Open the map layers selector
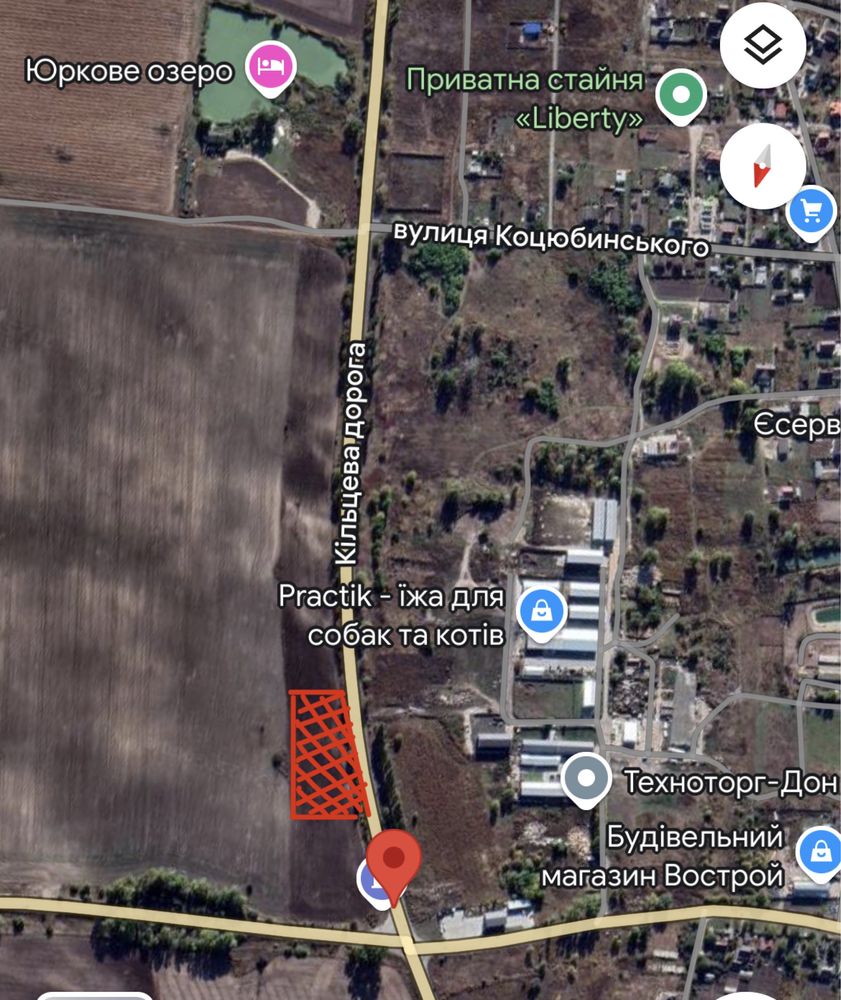This screenshot has width=841, height=1000. point(764,45)
